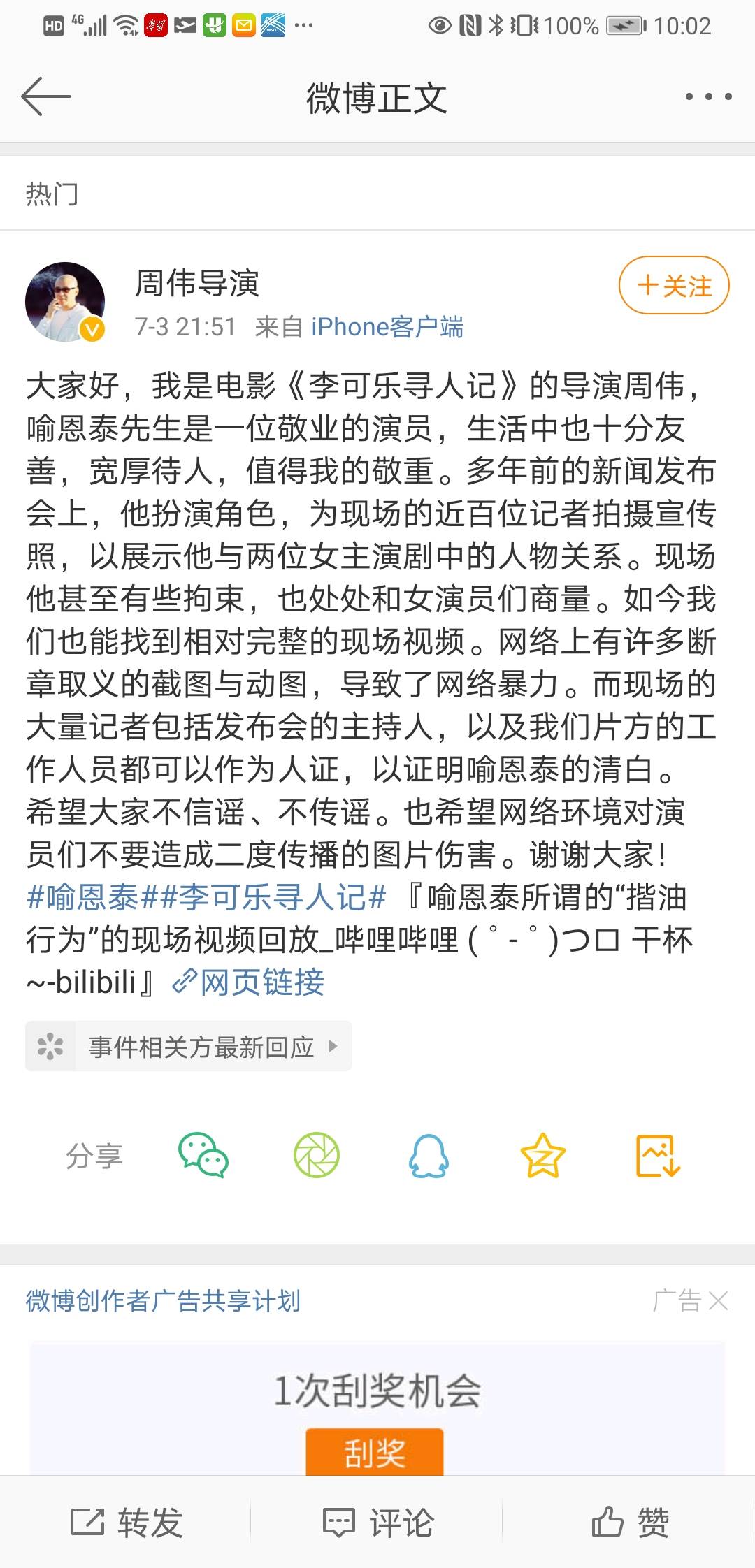Tap the orange 刮奖 button
The image size is (755, 1568).
(375, 1453)
